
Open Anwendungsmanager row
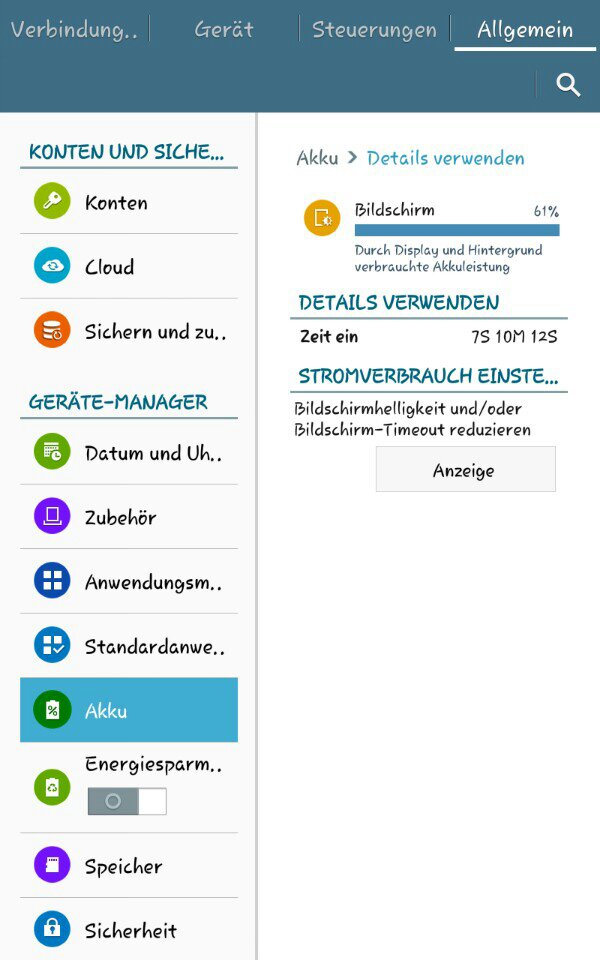pyautogui.click(x=129, y=581)
